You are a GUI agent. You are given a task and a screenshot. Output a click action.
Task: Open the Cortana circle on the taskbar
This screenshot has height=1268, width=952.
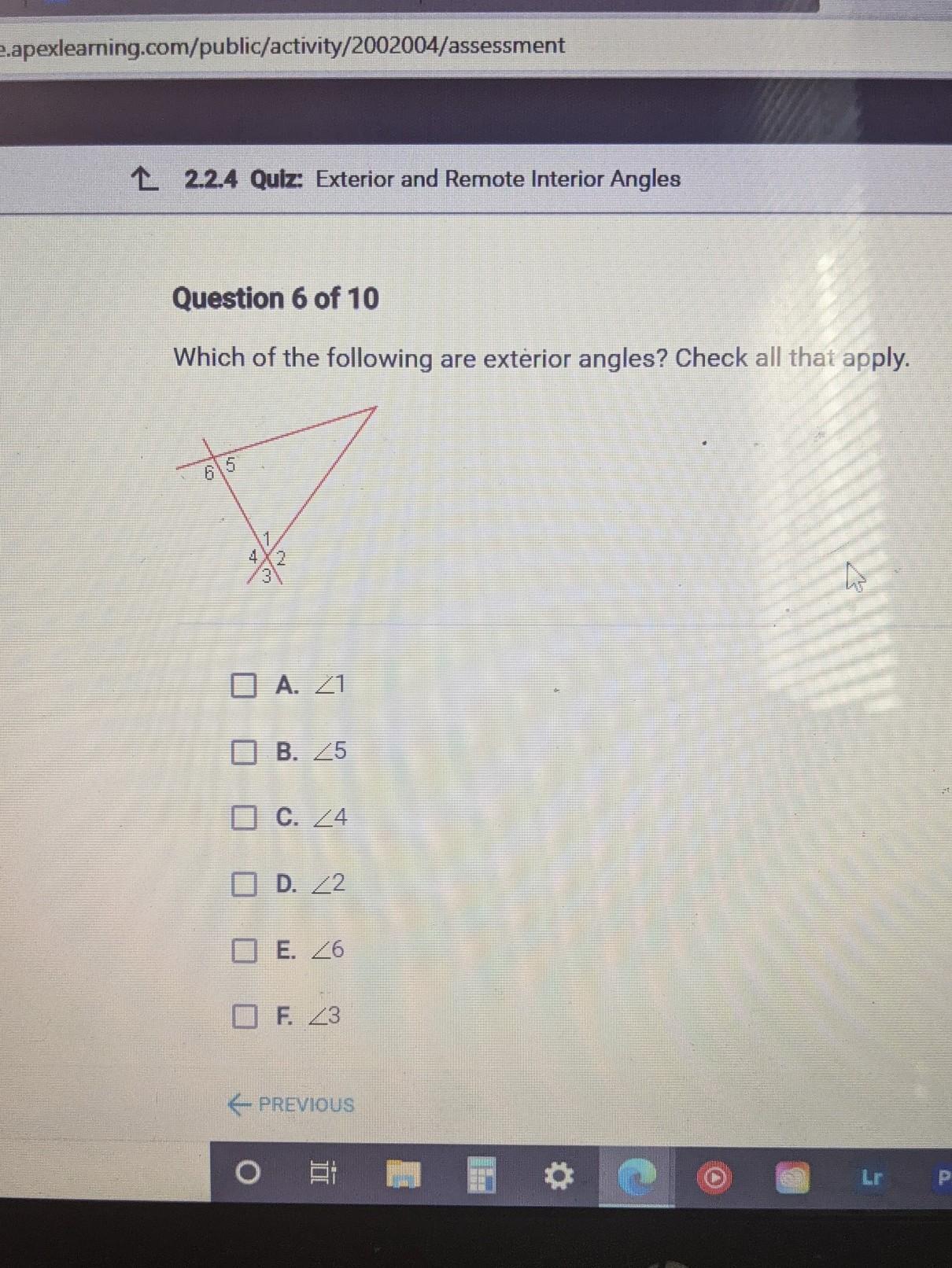pos(247,1174)
